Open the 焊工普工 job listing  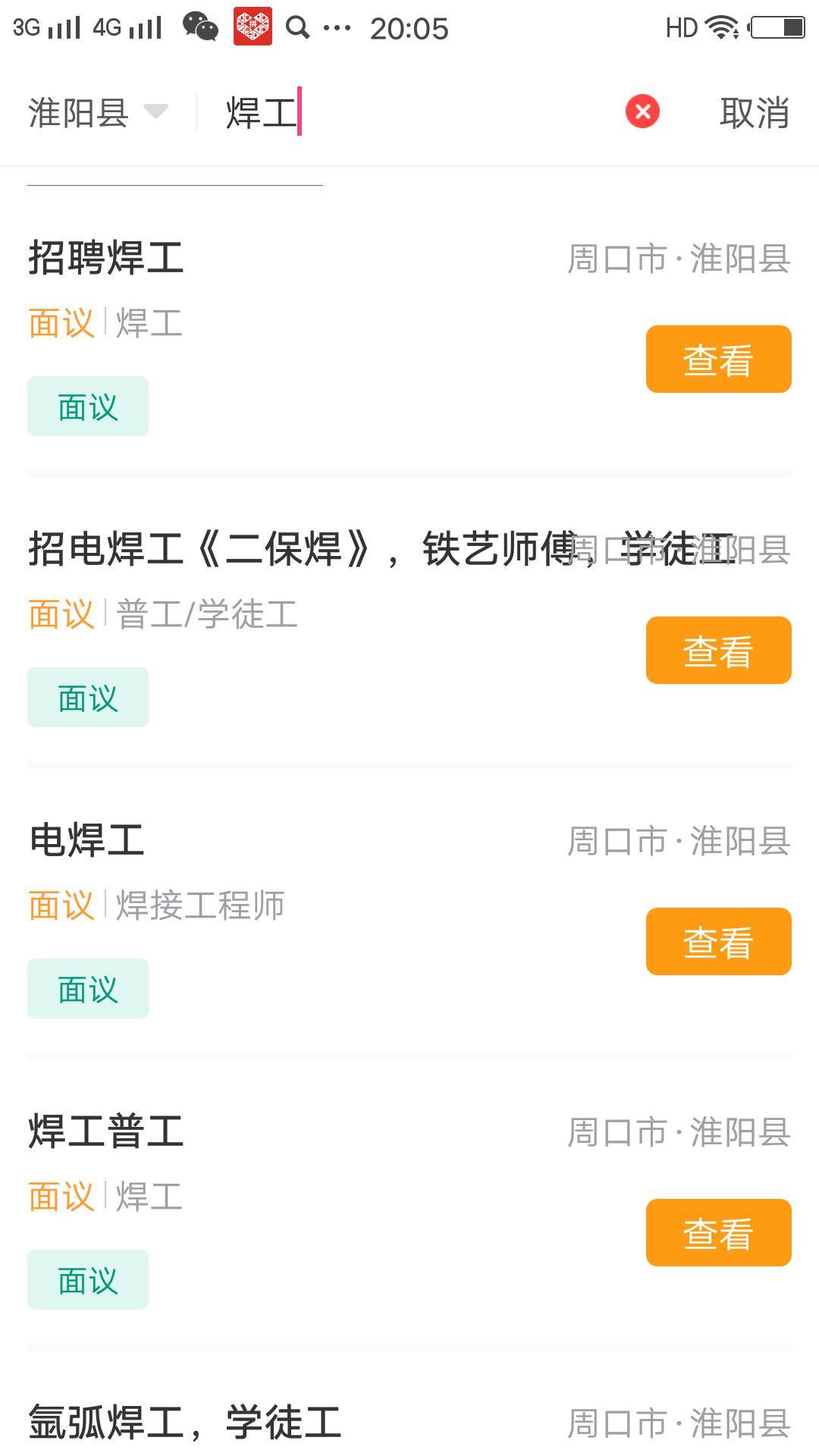(106, 1131)
